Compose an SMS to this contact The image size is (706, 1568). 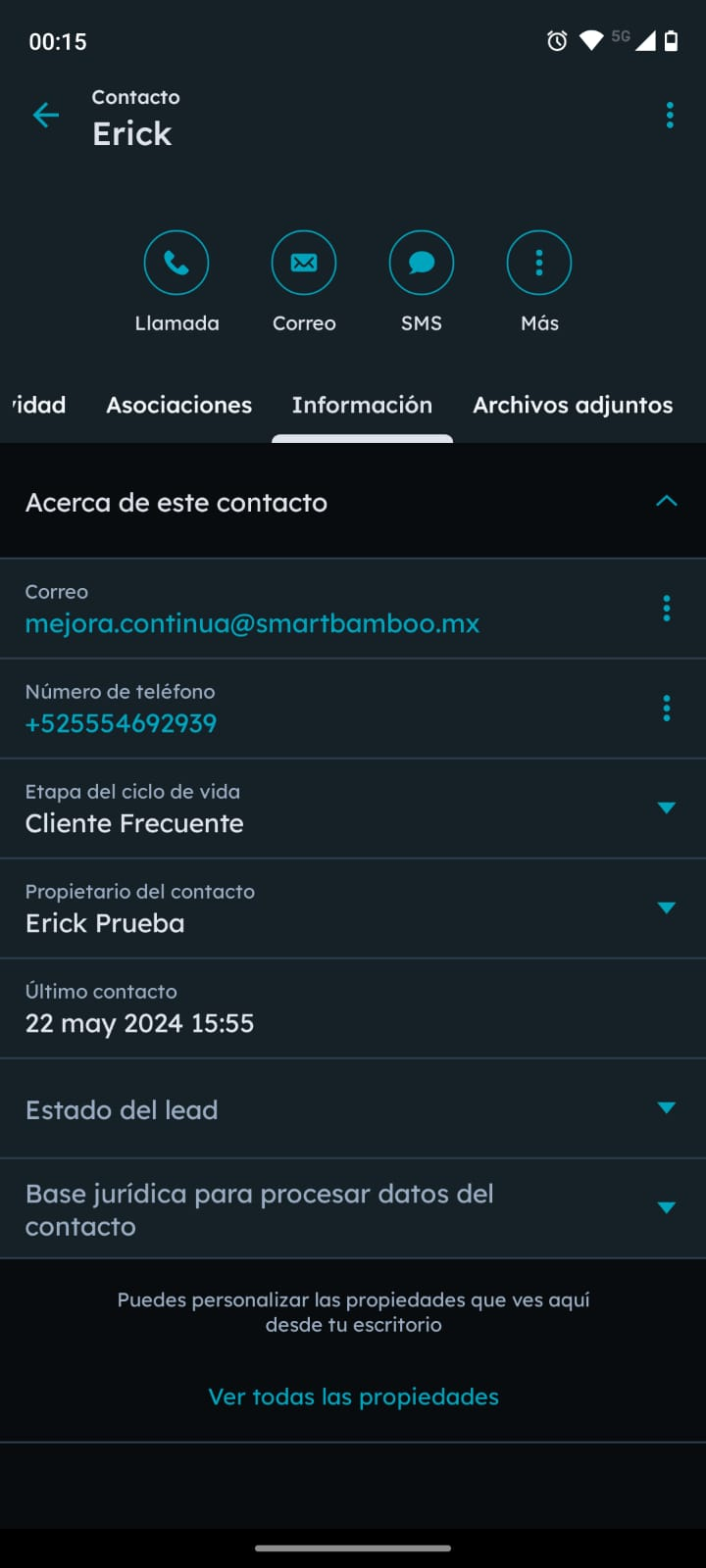[422, 263]
